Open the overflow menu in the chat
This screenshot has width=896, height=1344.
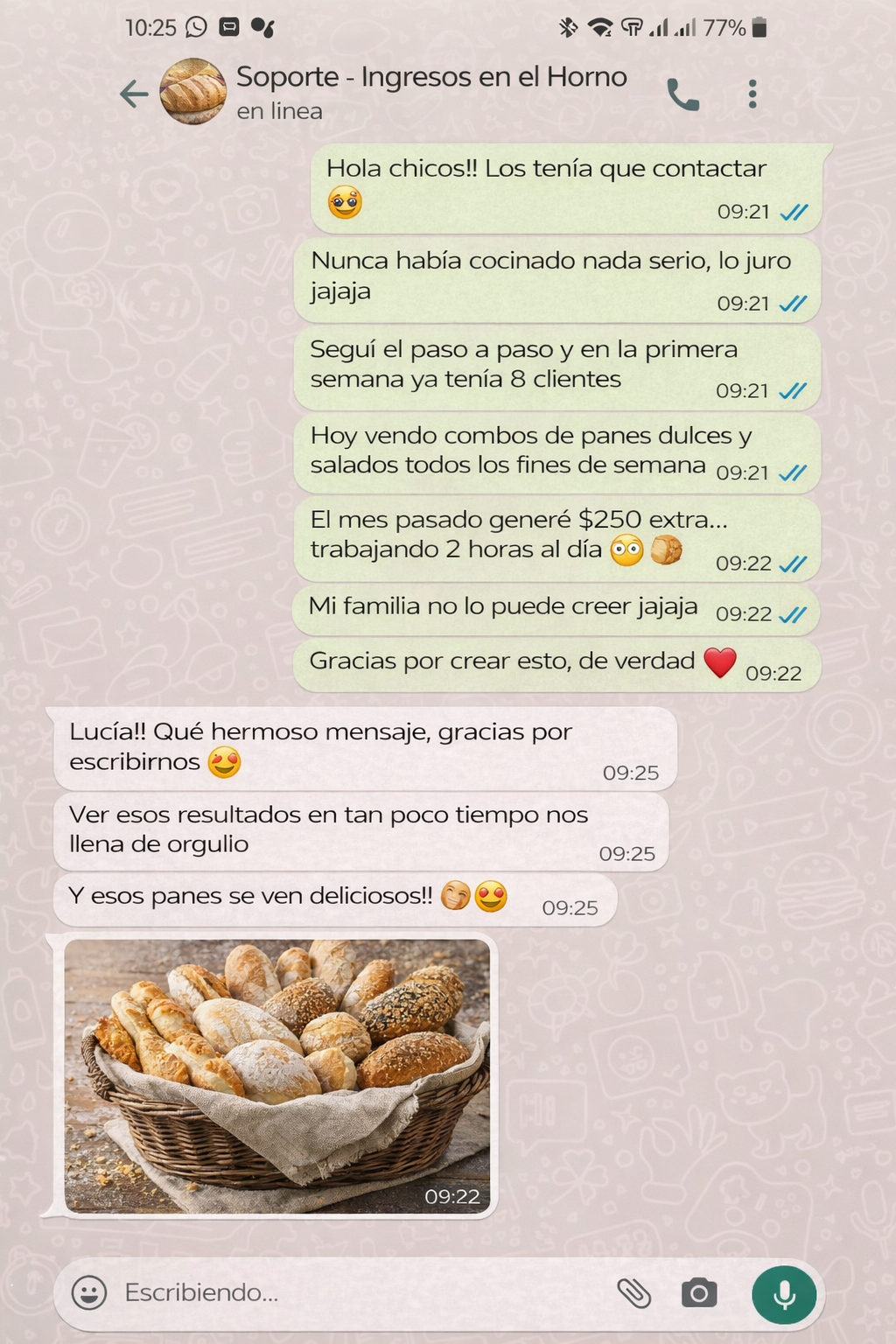coord(752,94)
